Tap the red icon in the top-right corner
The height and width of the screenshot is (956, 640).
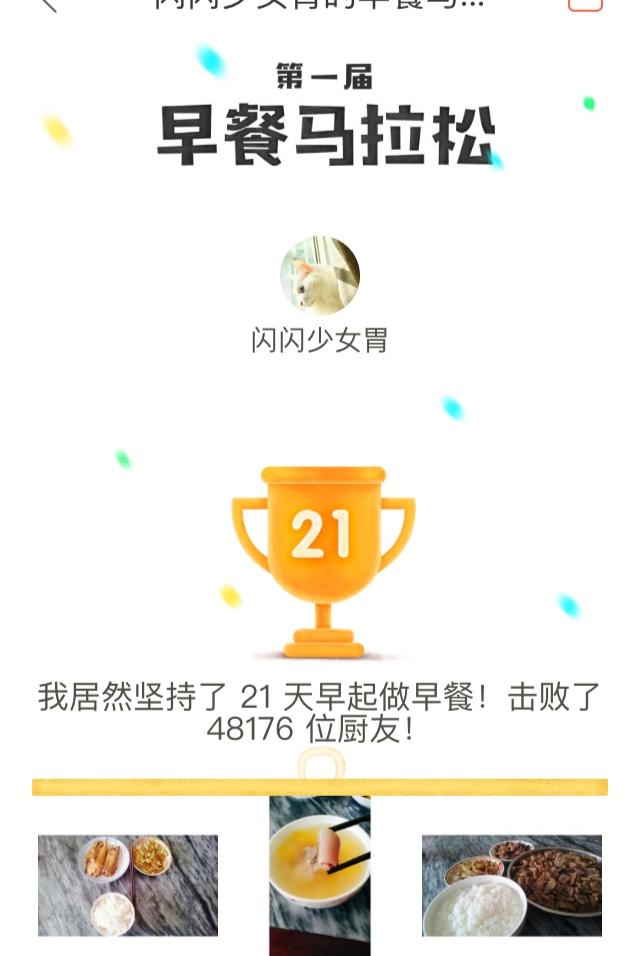[585, 5]
